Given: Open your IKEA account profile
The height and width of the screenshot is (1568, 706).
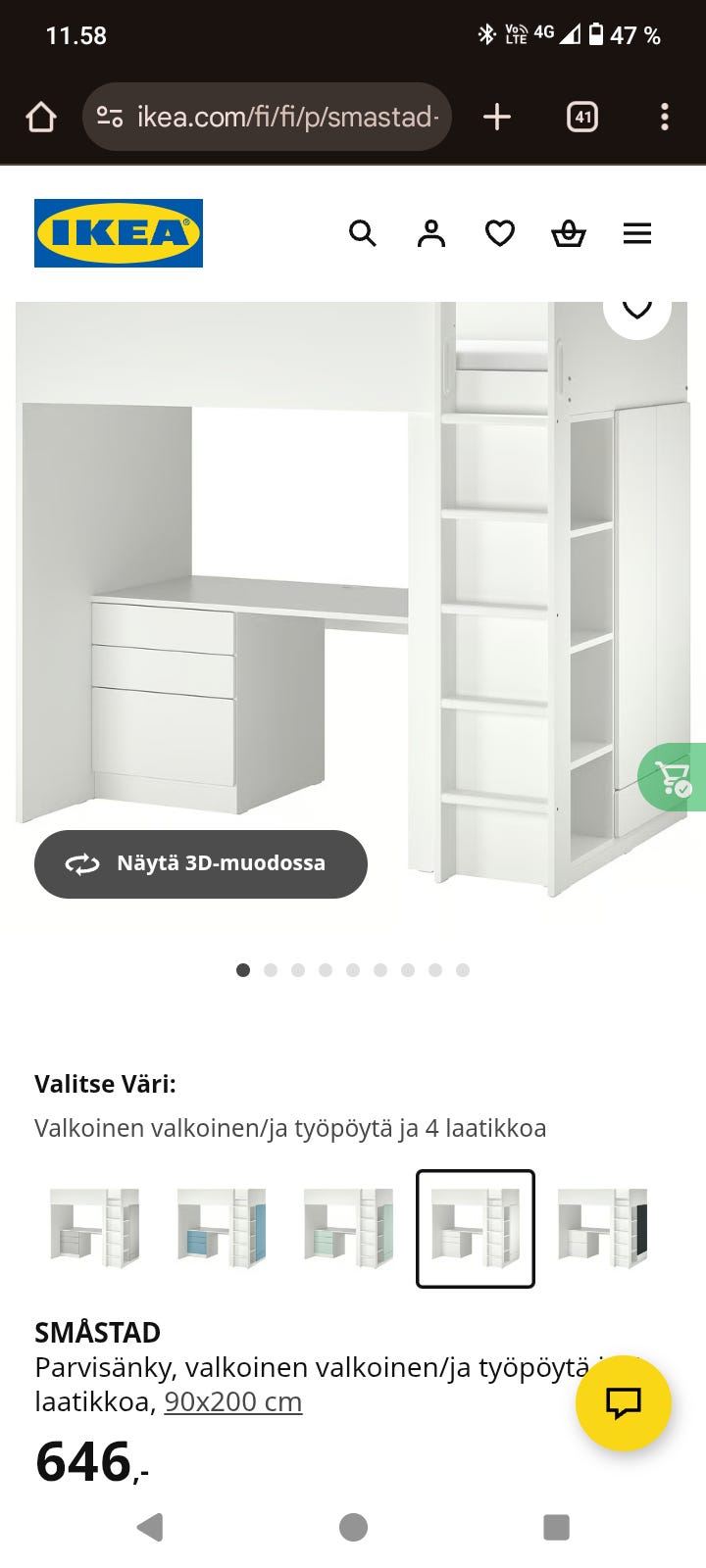Looking at the screenshot, I should point(431,233).
